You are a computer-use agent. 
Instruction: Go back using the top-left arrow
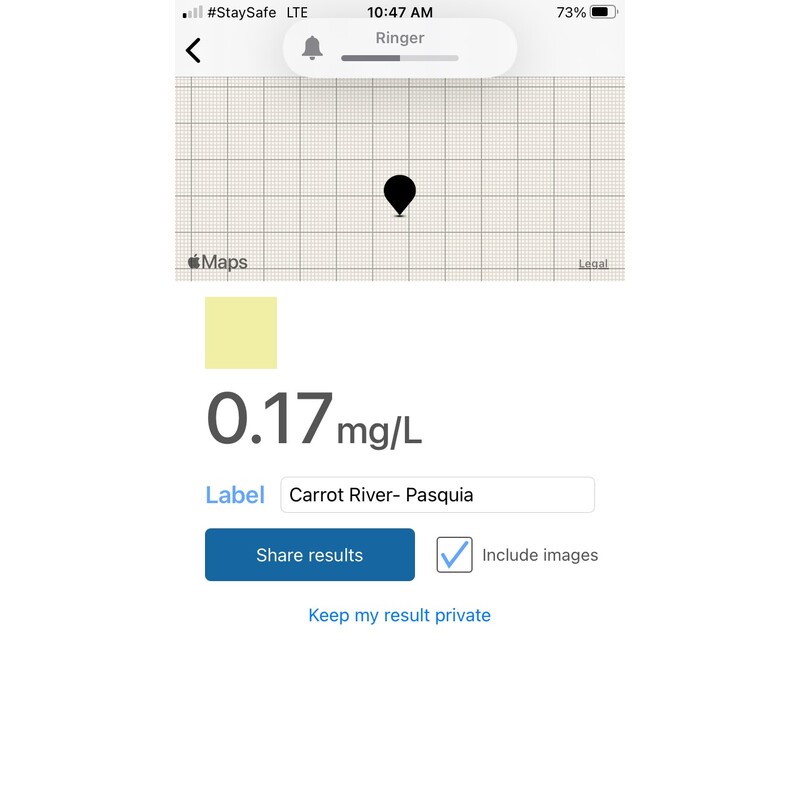click(194, 50)
